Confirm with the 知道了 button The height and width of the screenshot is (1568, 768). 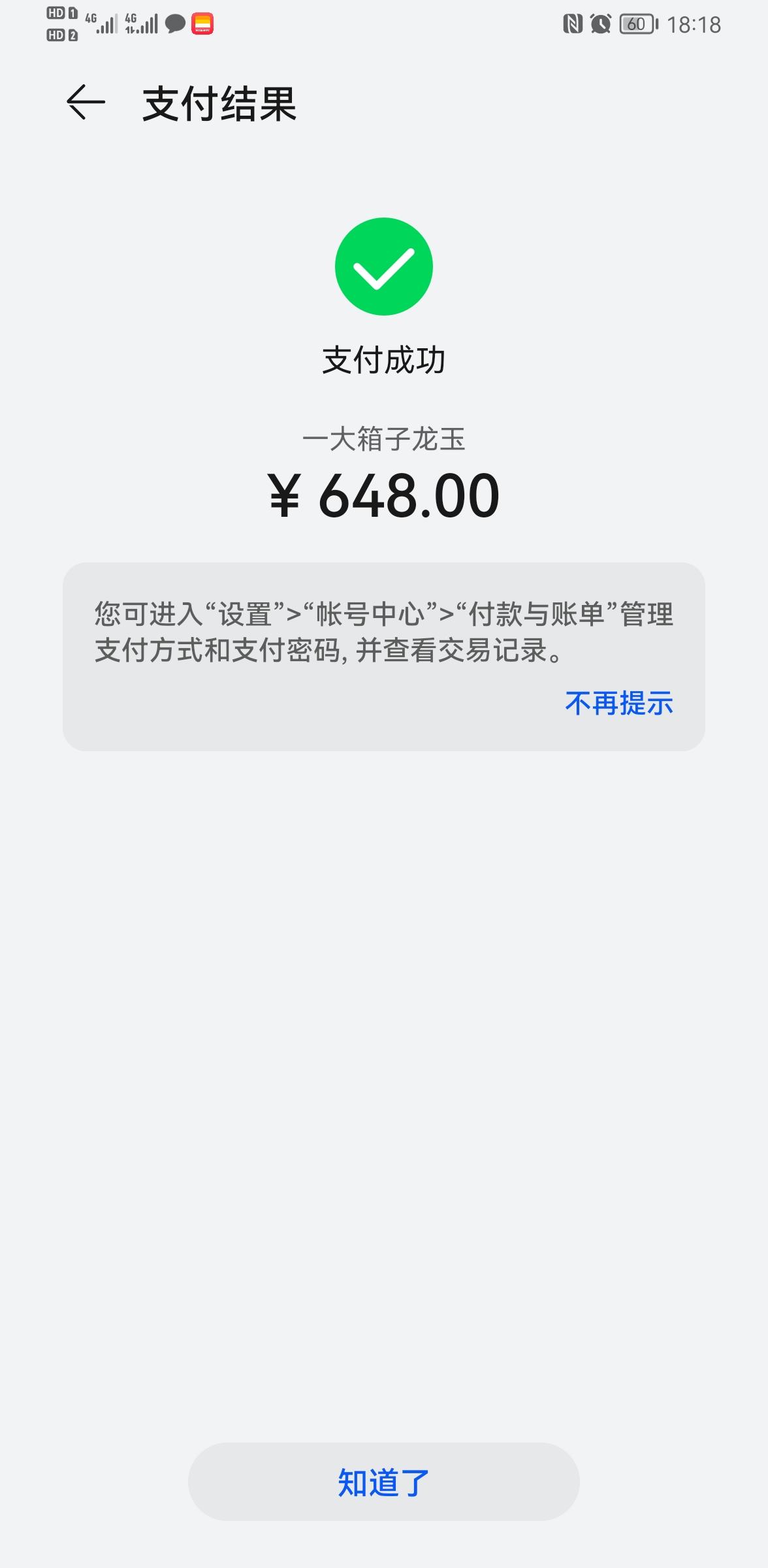pos(383,1482)
